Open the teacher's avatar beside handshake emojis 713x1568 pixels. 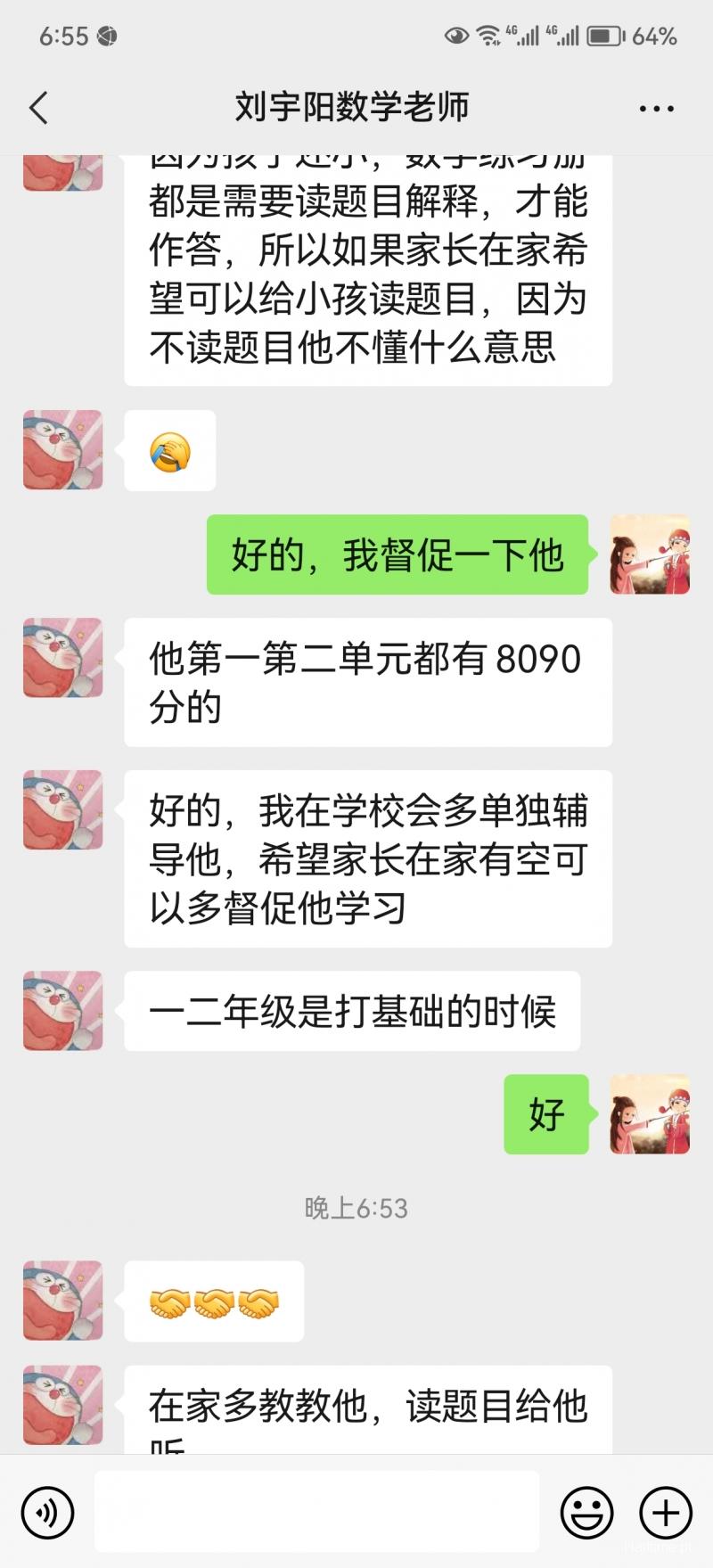[x=62, y=1301]
